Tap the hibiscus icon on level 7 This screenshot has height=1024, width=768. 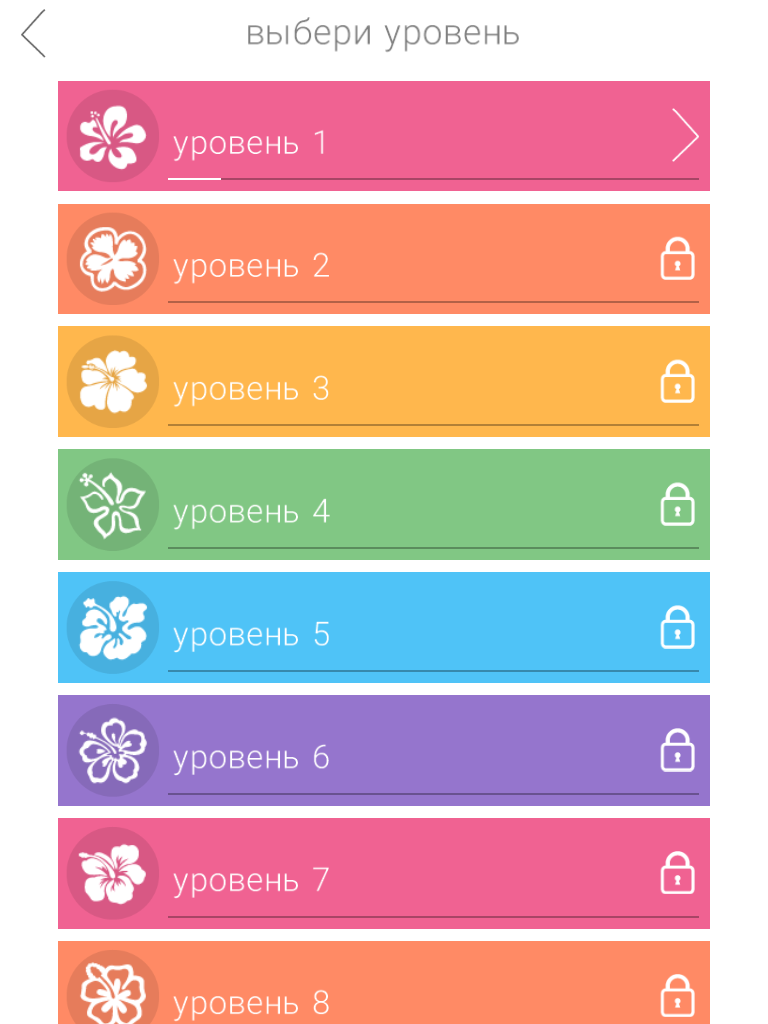[112, 873]
